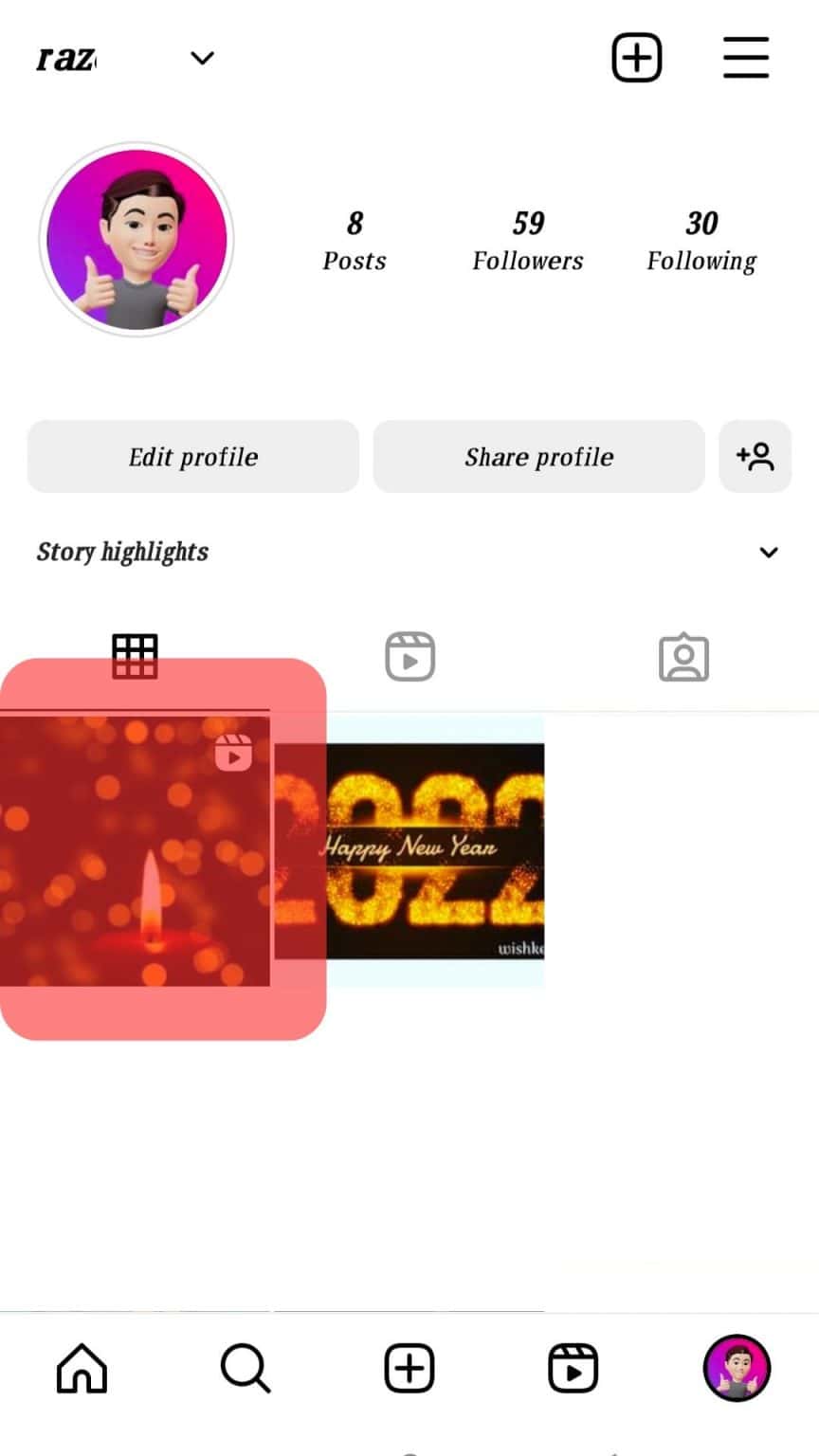Switch to the Reels tab on the profile
Screen dimensions: 819x1456
coord(409,655)
